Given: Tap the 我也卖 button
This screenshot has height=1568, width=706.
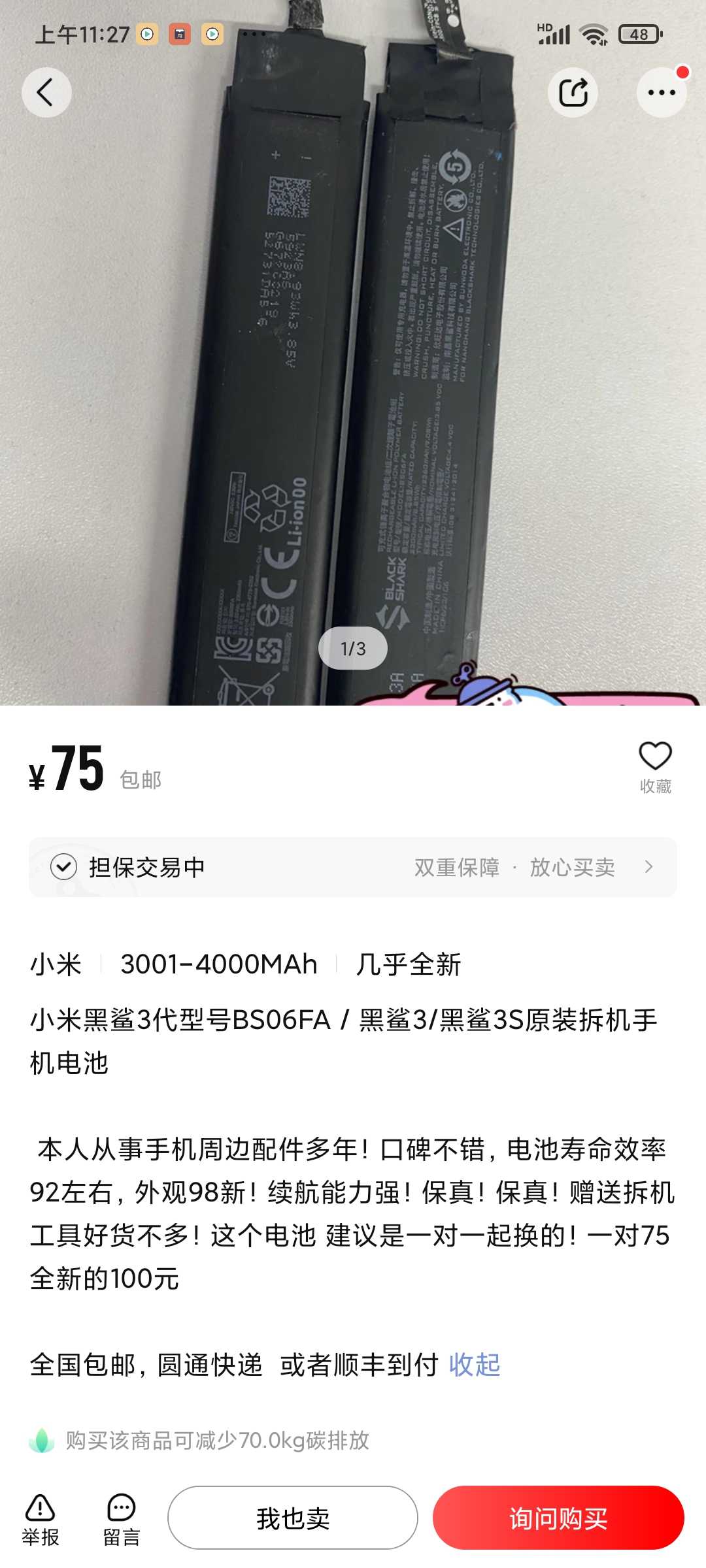Looking at the screenshot, I should click(x=293, y=1518).
